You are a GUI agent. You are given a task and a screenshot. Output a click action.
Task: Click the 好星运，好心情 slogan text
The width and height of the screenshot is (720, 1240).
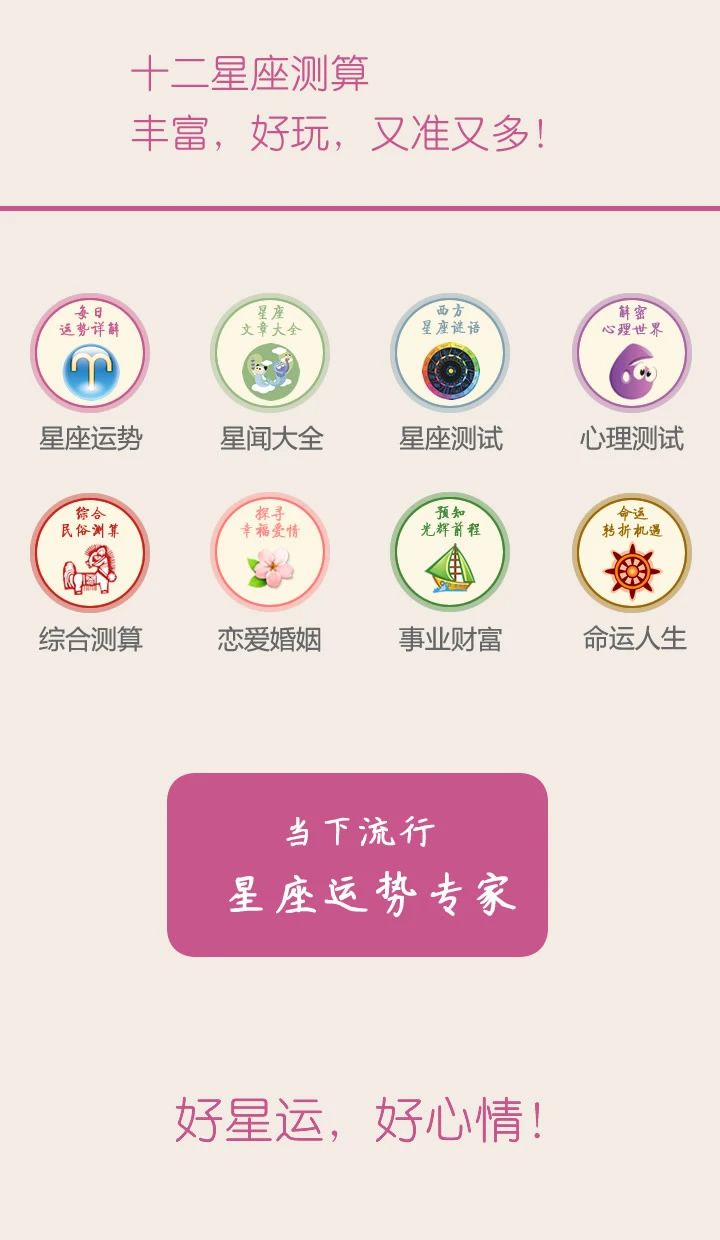click(x=360, y=1117)
